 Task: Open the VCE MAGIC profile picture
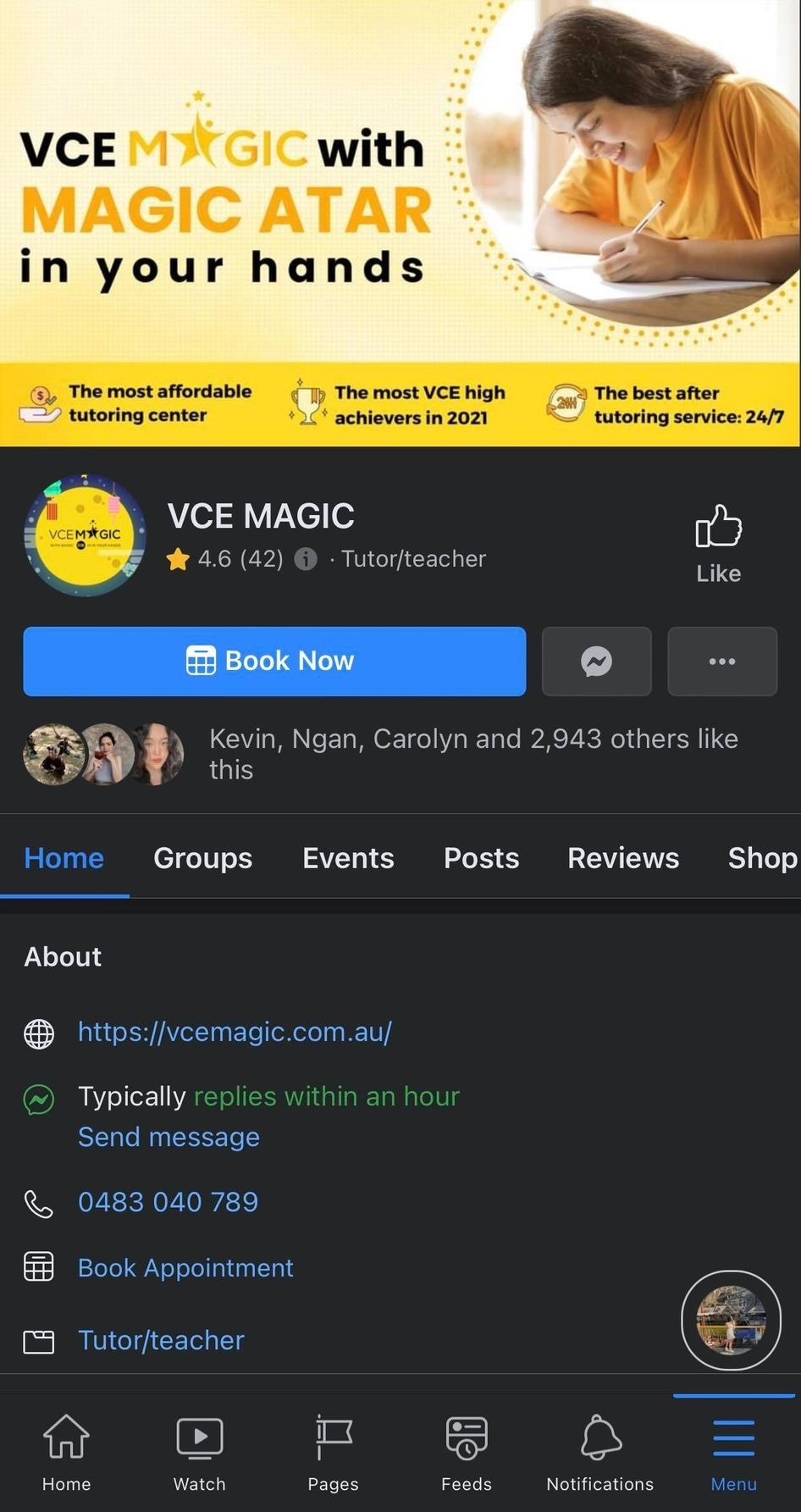coord(85,535)
